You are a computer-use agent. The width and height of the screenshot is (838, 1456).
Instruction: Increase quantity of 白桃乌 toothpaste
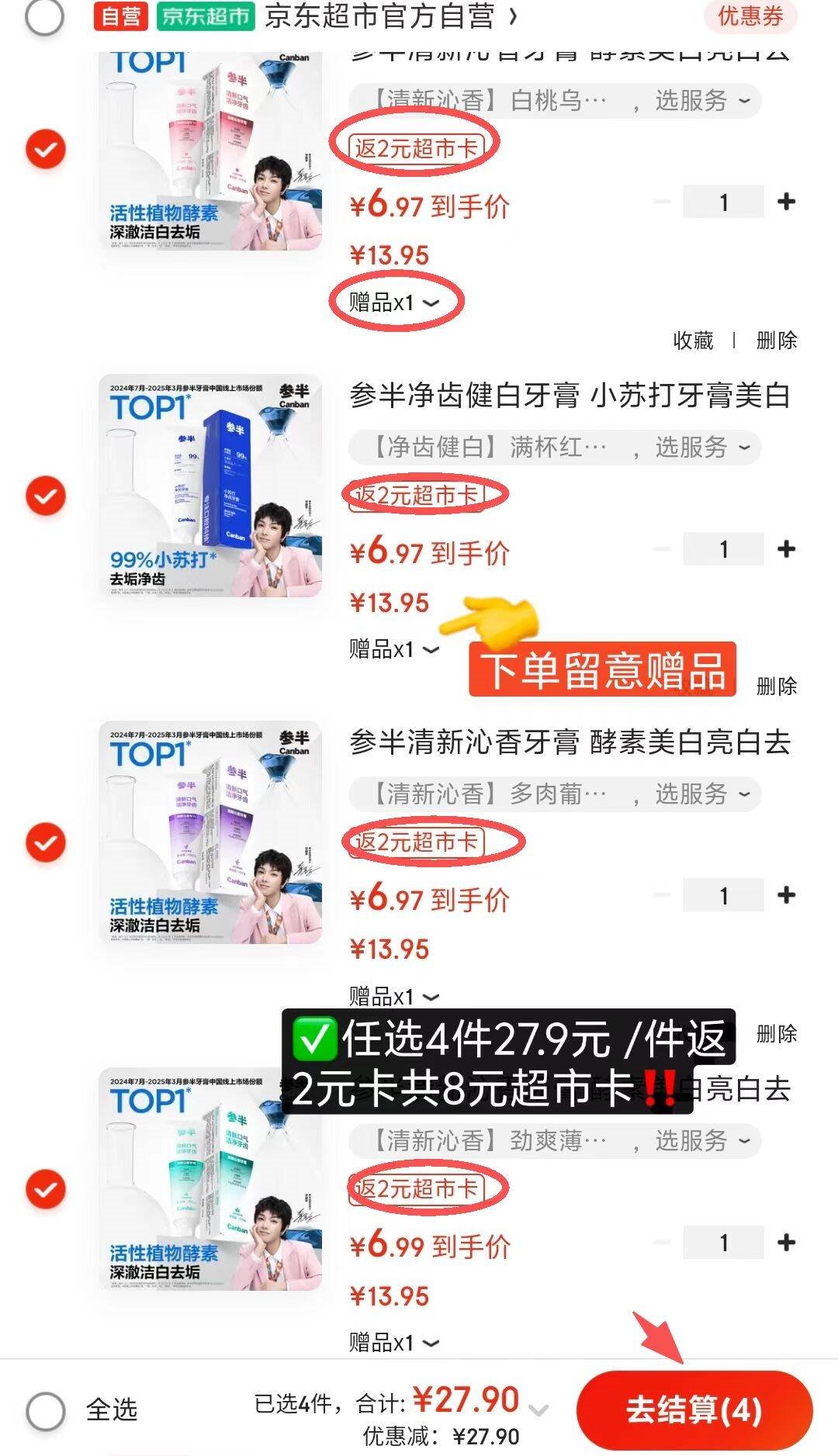coord(786,202)
